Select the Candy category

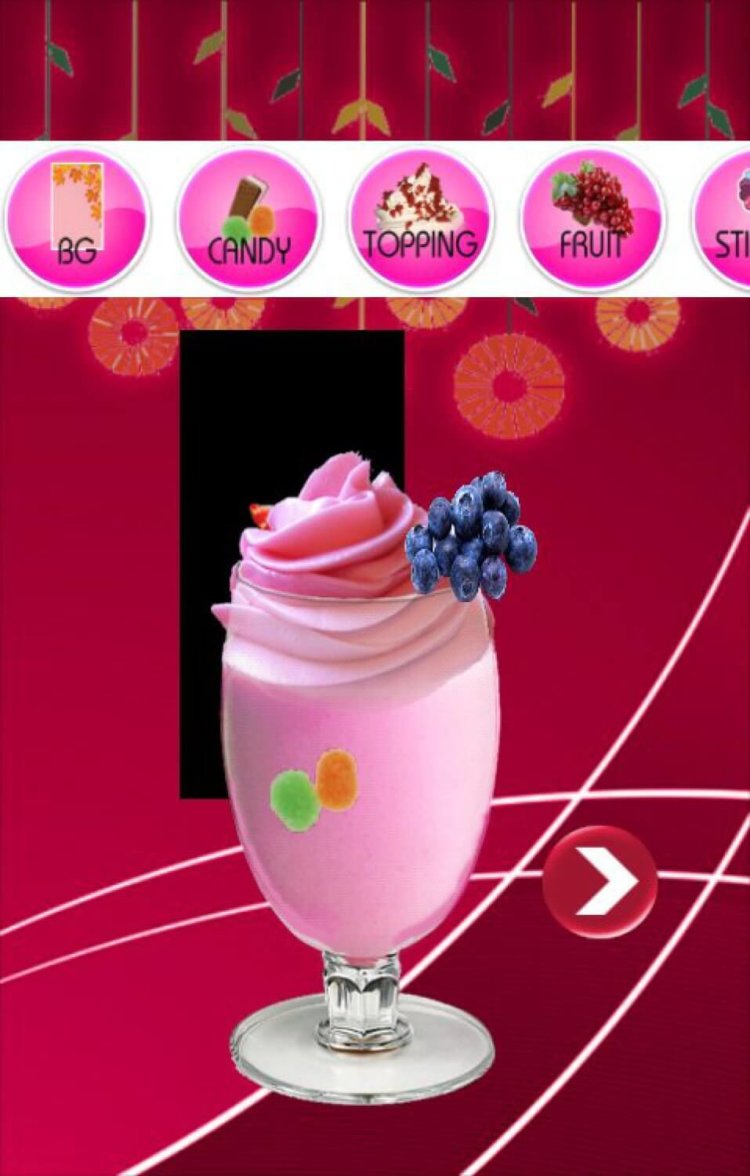[x=249, y=218]
